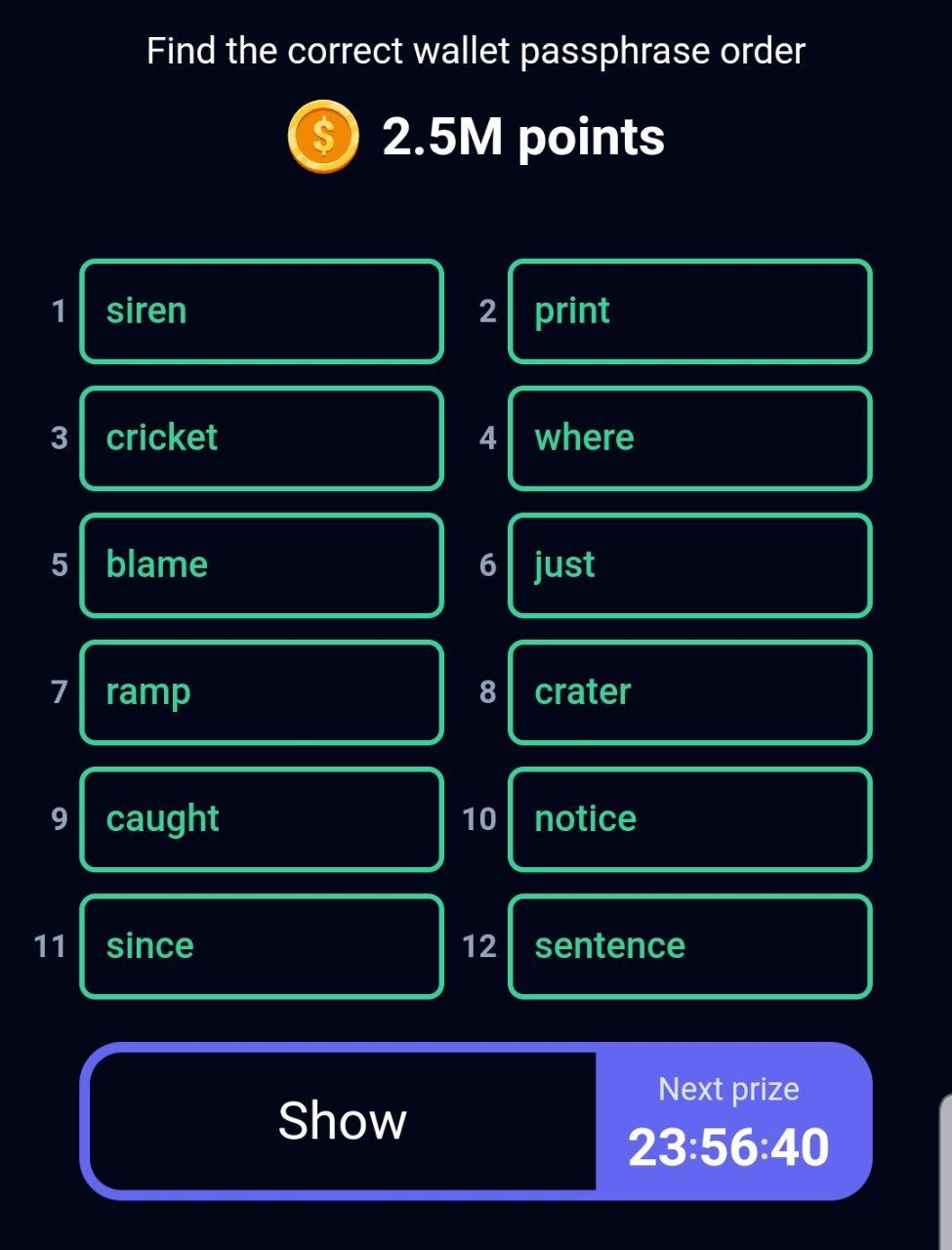Tap the Show button
The width and height of the screenshot is (952, 1250).
coord(343,1121)
